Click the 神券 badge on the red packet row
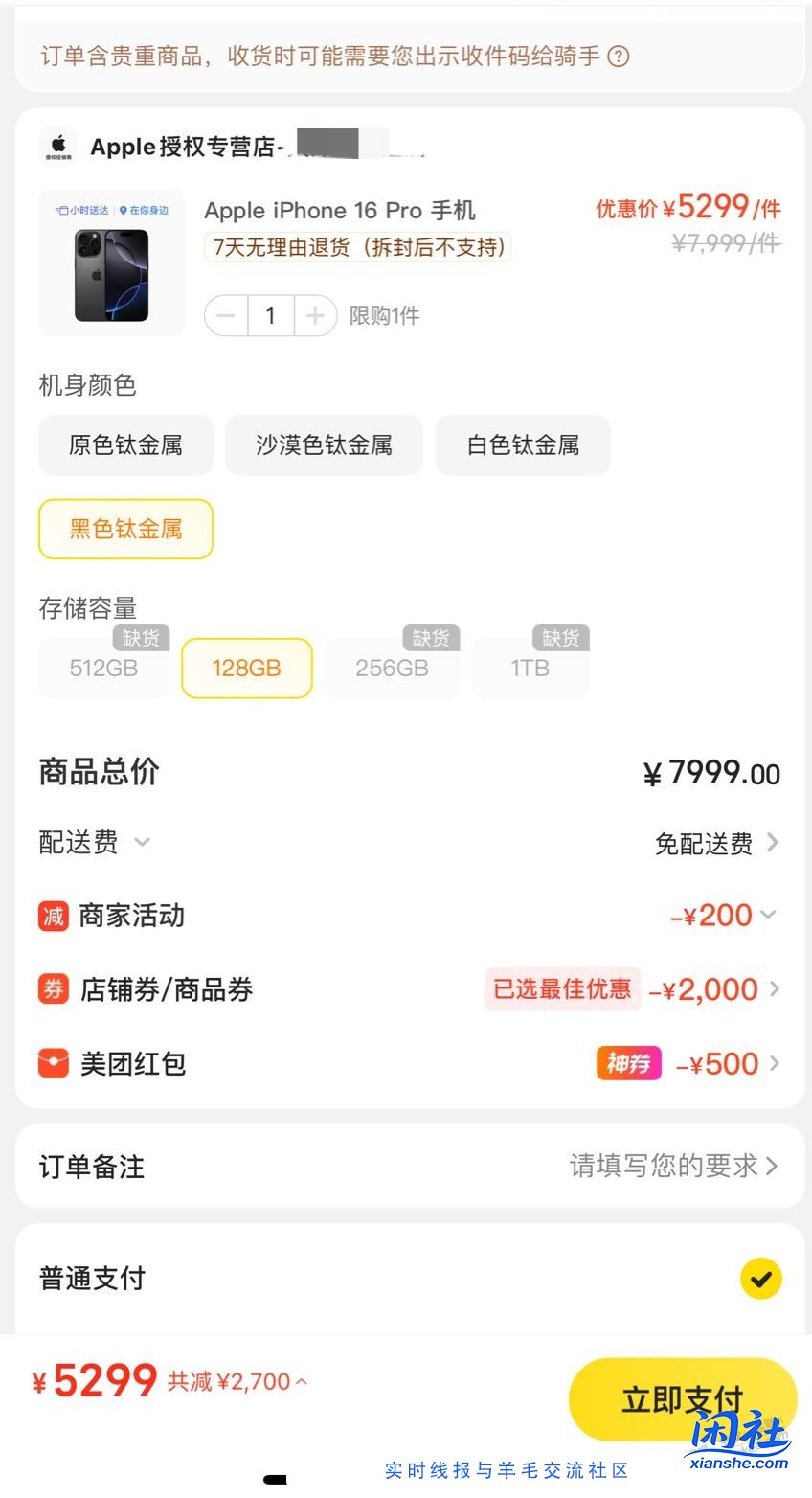Viewport: 812px width, 1498px height. (x=628, y=1063)
